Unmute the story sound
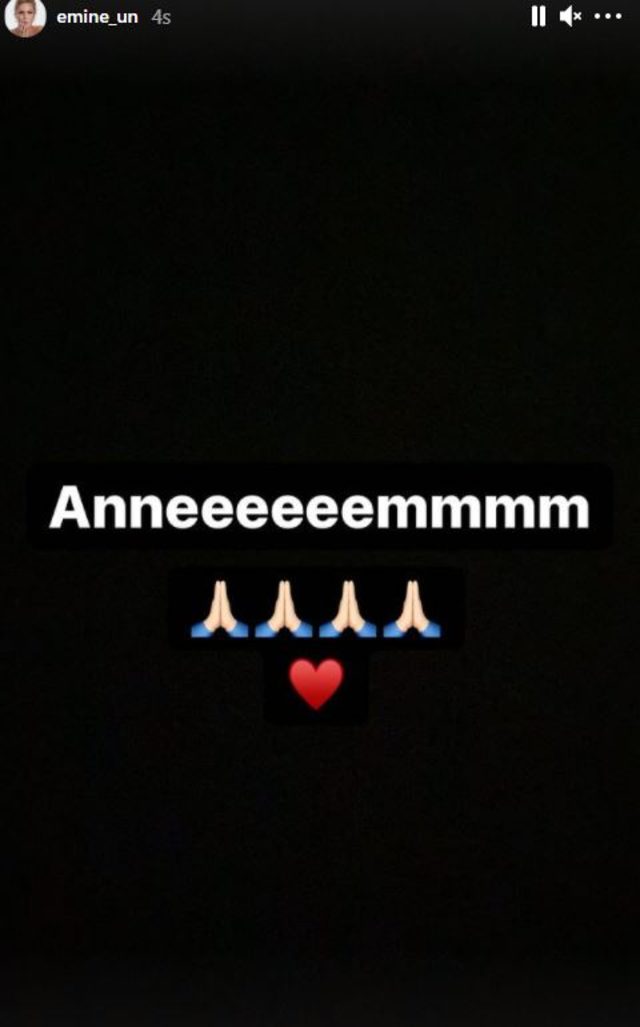 (570, 17)
